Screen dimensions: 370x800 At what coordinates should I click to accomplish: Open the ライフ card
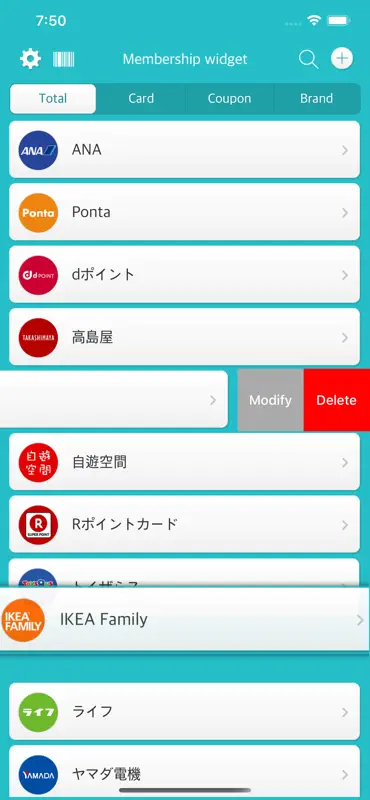[185, 712]
